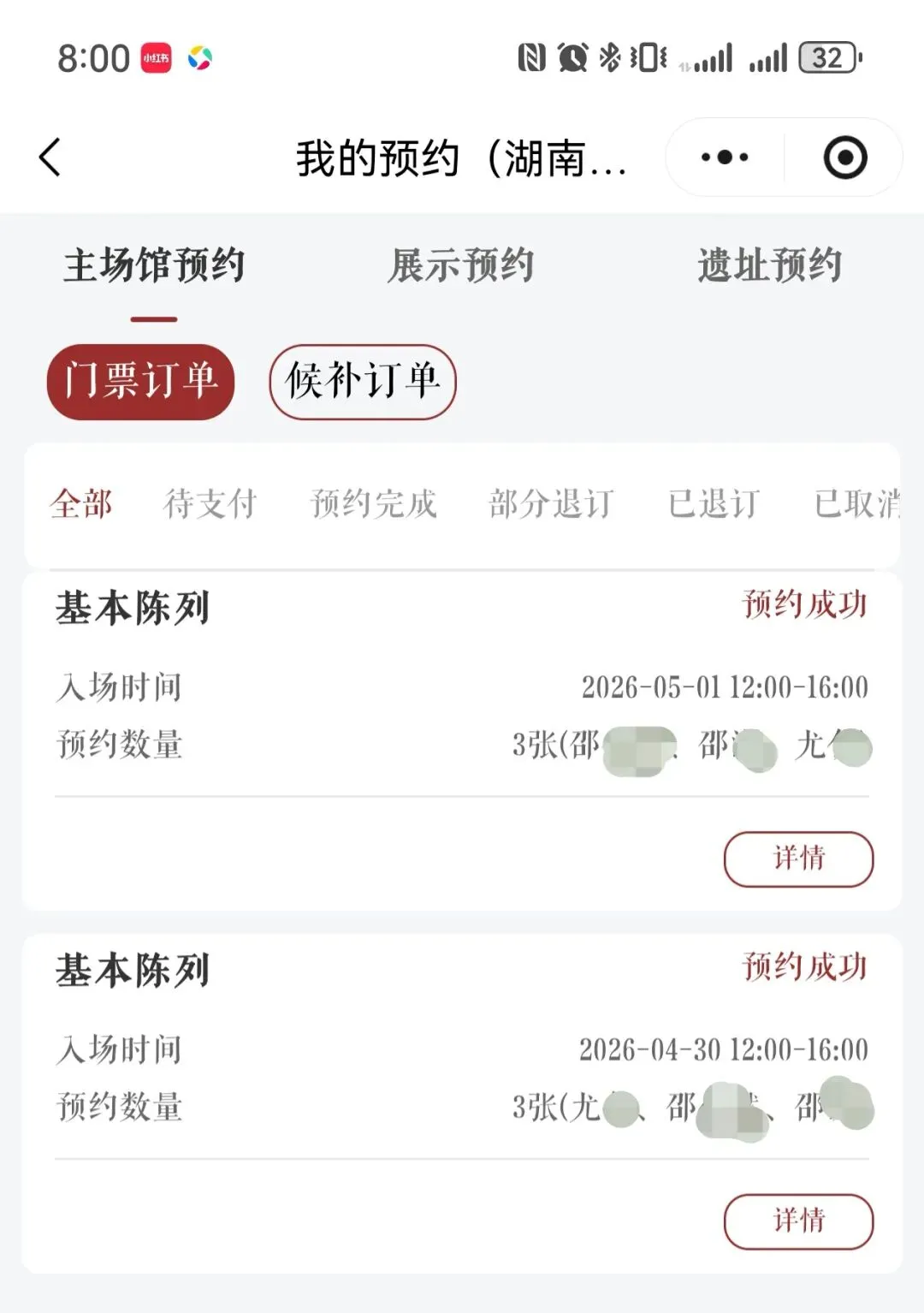Switch to the 展示预约 tab
The width and height of the screenshot is (924, 1313).
[460, 265]
